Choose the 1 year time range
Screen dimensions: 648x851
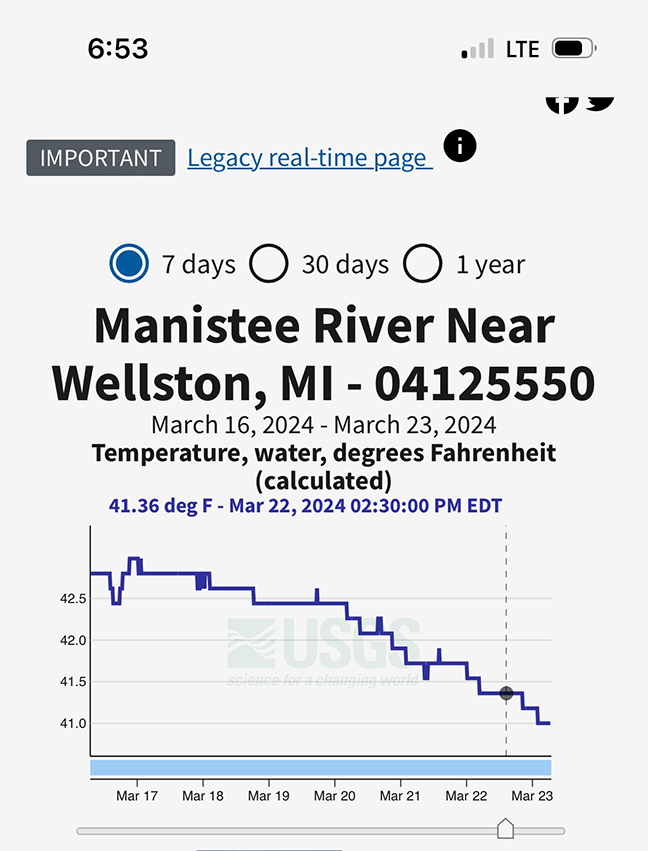pyautogui.click(x=423, y=264)
